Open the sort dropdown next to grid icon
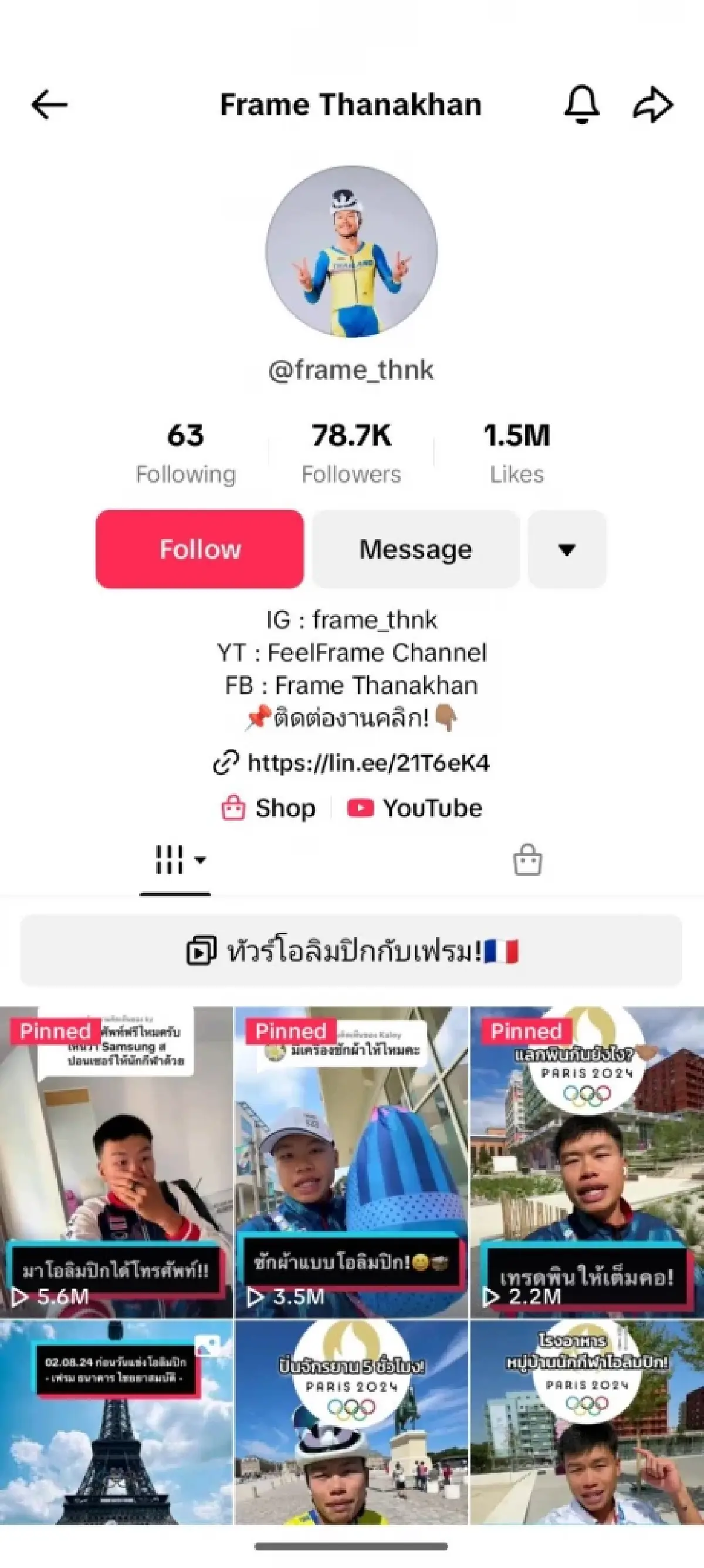Screen dimensions: 704x1568 coord(201,860)
